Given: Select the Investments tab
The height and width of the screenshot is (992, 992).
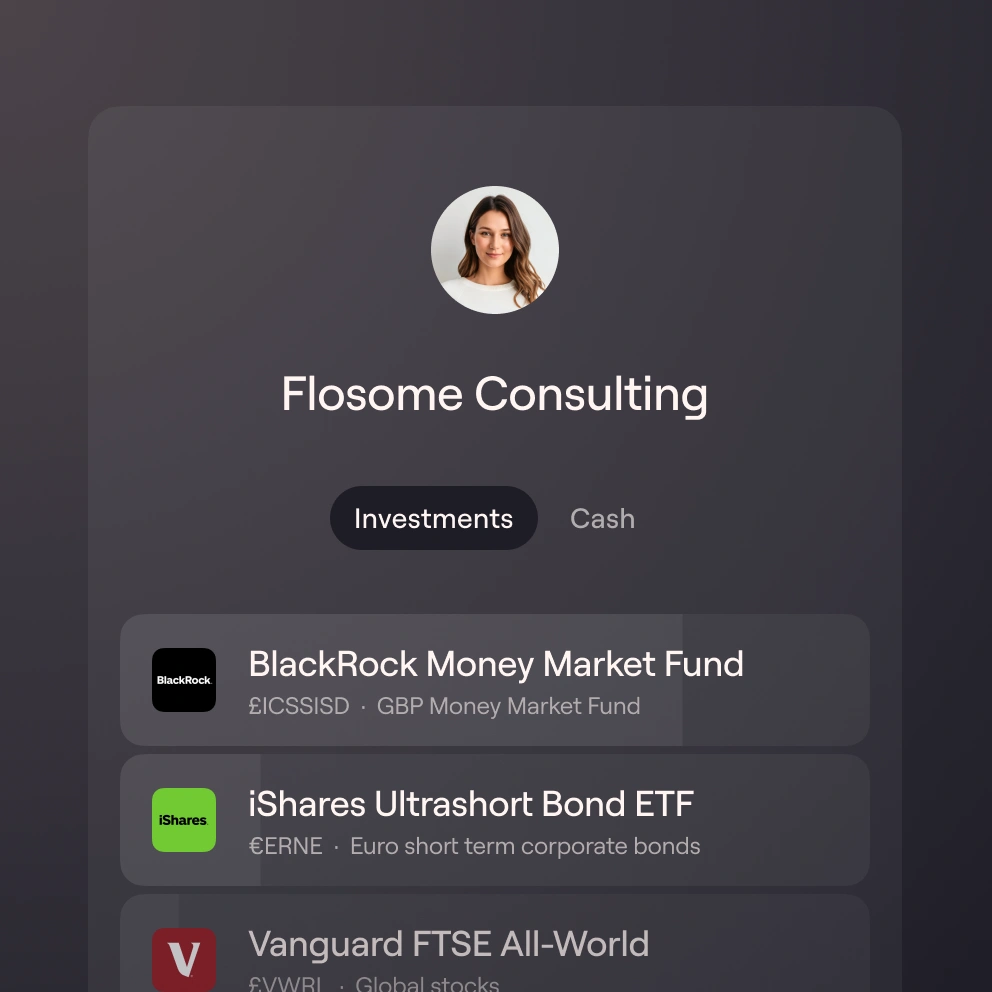Looking at the screenshot, I should click(x=433, y=519).
